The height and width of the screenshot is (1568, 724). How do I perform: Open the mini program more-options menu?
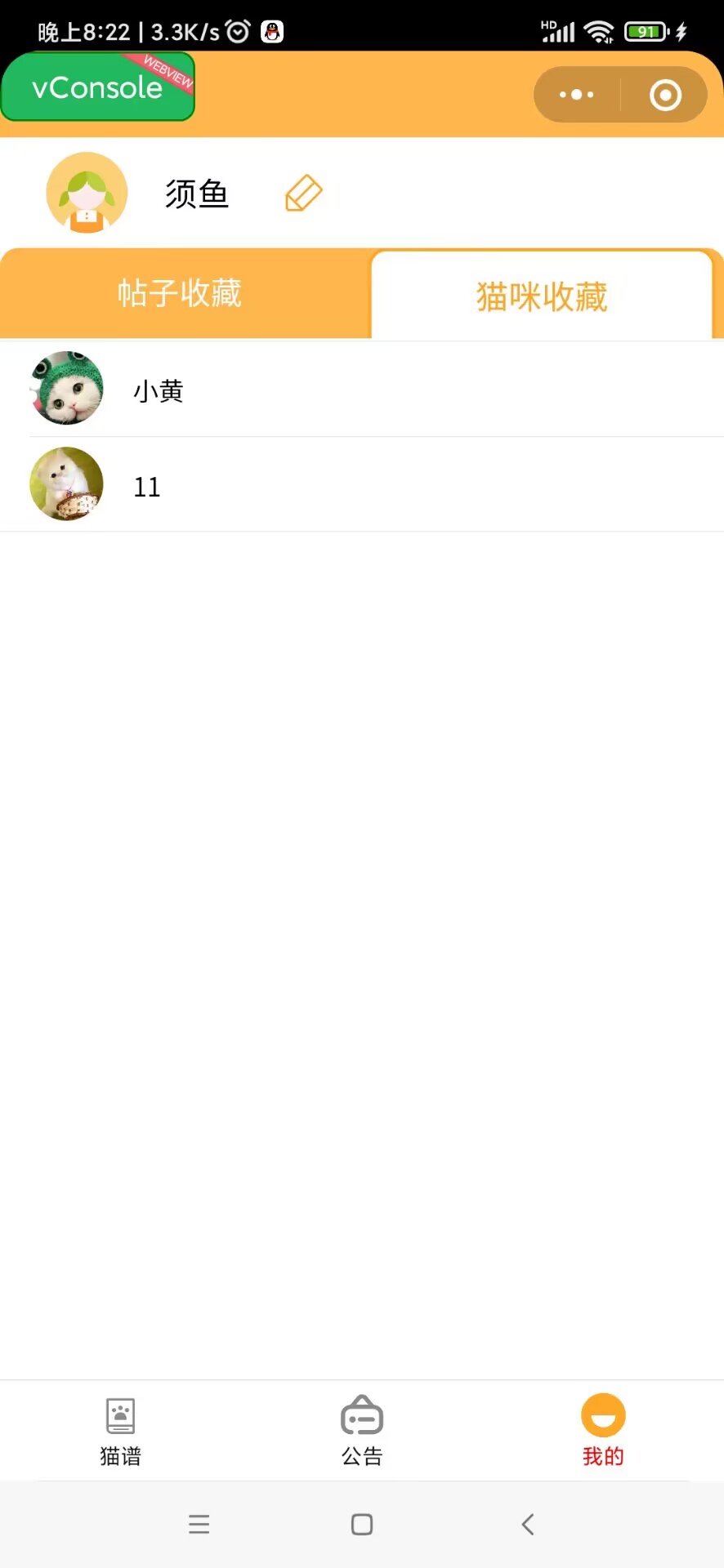[x=576, y=95]
